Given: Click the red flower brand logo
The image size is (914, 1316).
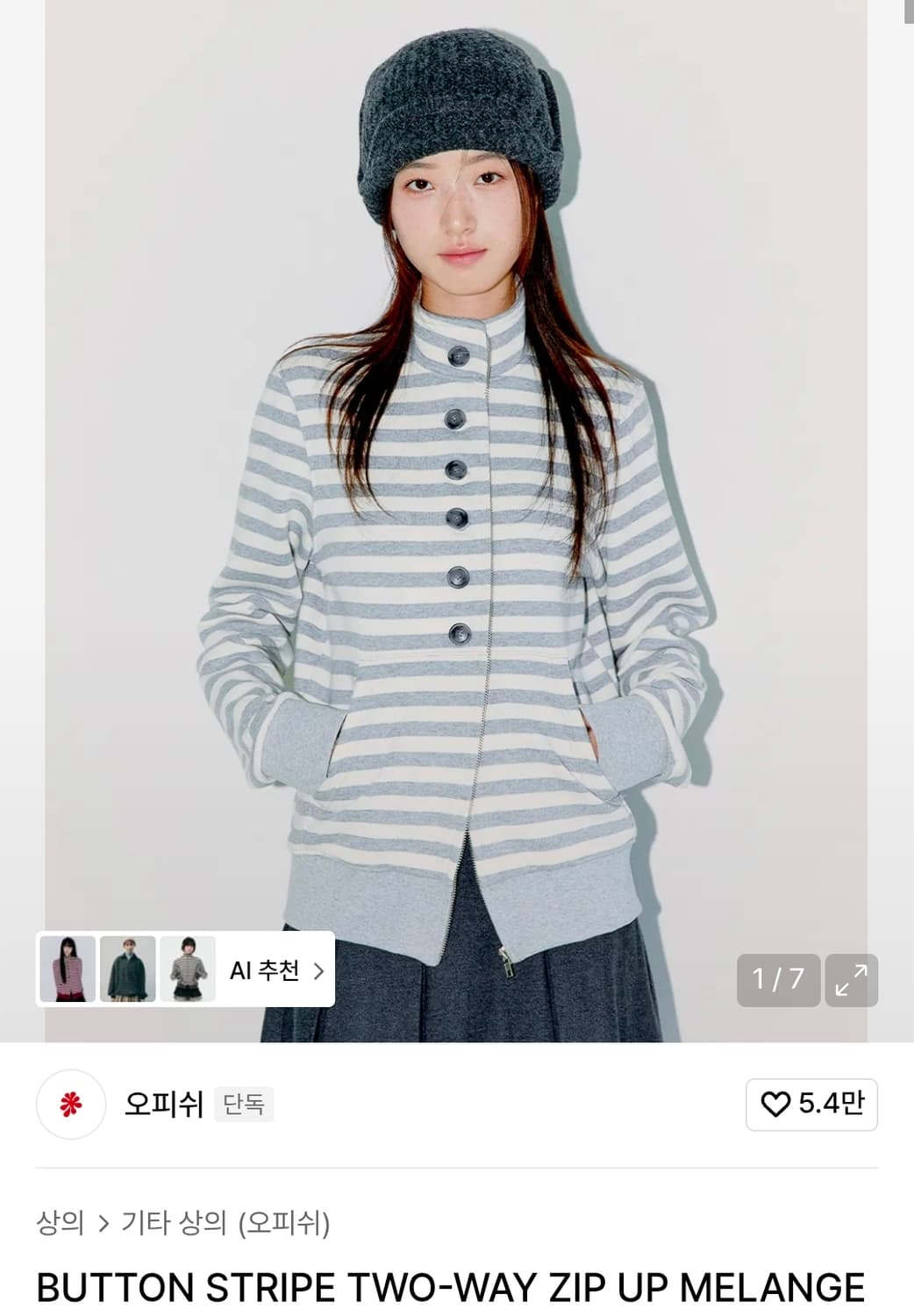Looking at the screenshot, I should coord(70,1105).
